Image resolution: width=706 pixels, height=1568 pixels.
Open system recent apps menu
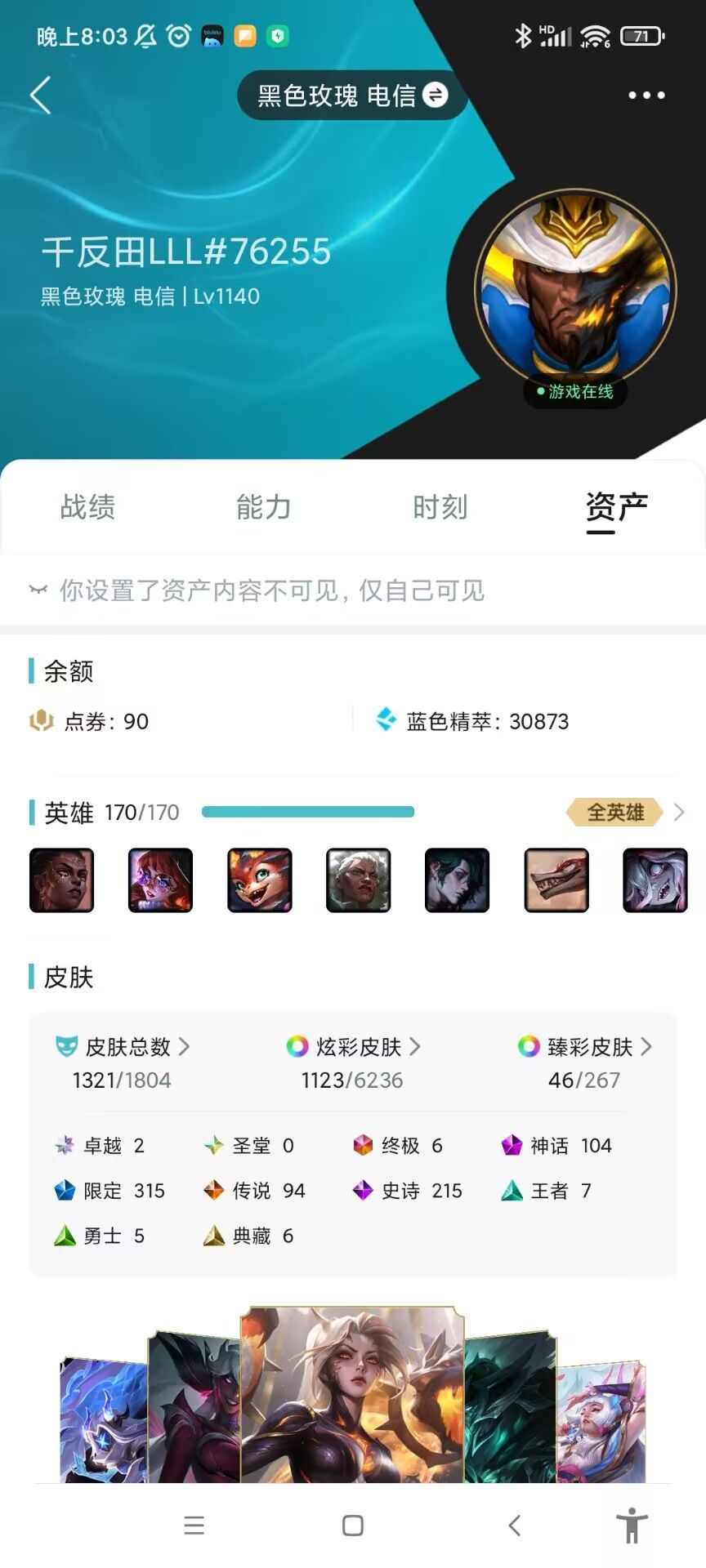point(194,1526)
